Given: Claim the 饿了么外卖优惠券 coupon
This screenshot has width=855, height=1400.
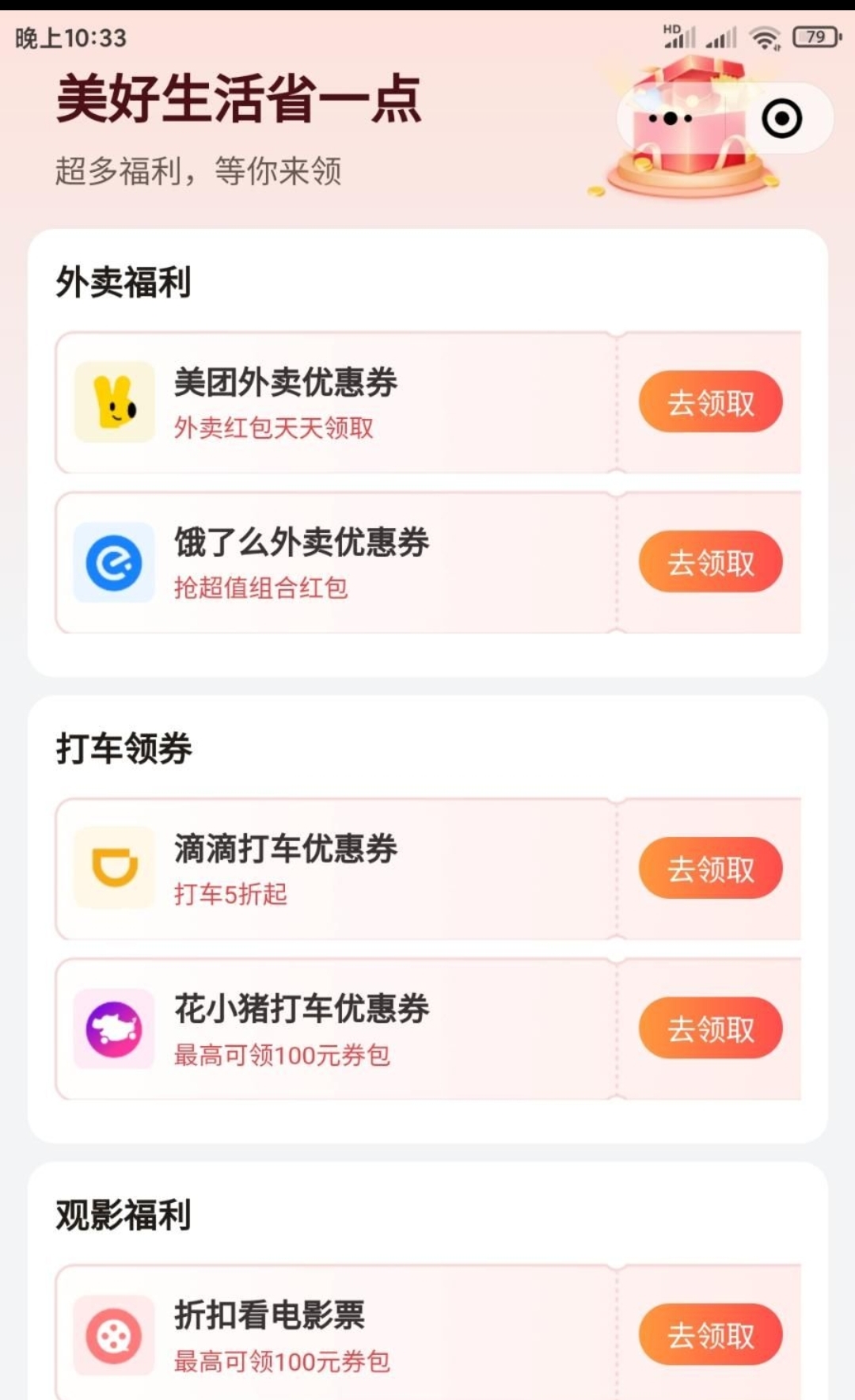Looking at the screenshot, I should click(x=710, y=562).
